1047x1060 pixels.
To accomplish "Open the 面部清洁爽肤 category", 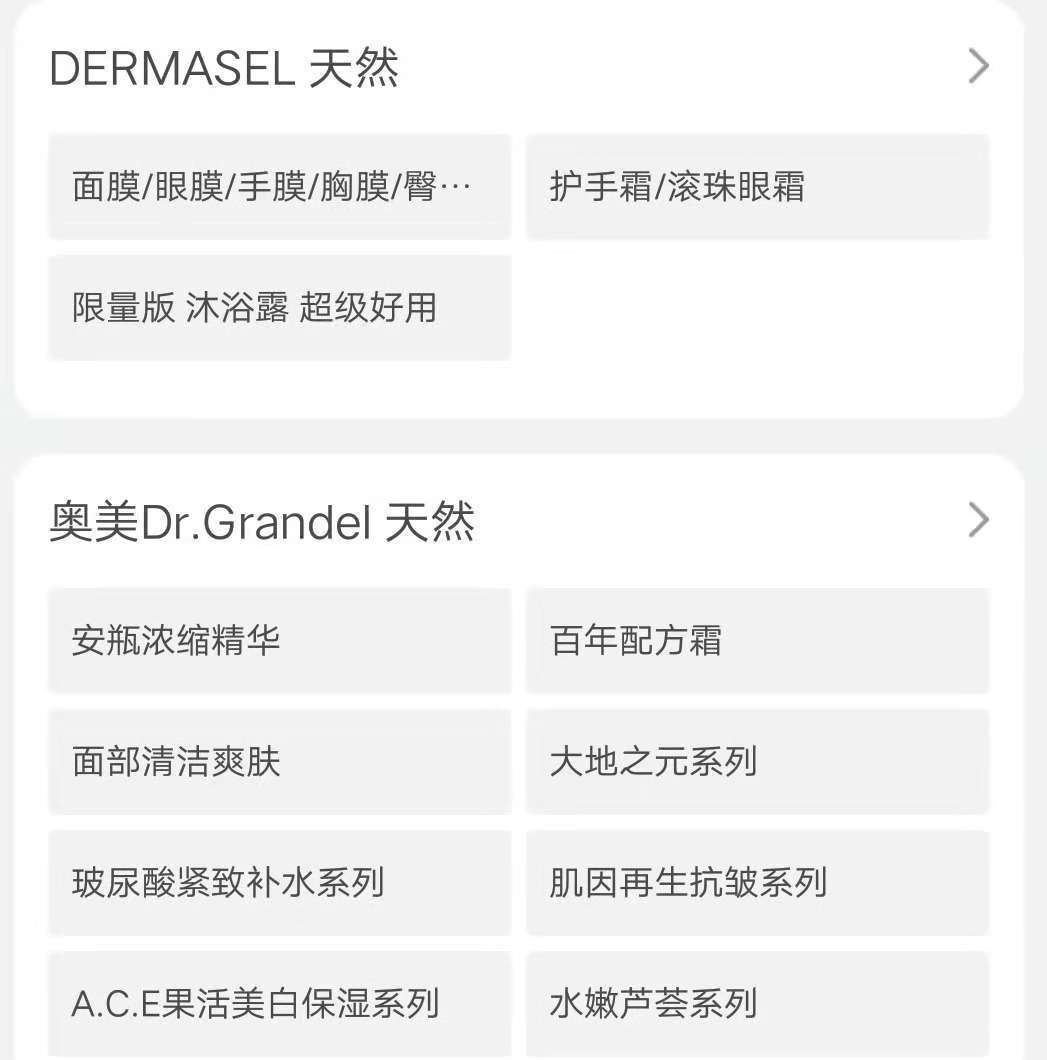I will 279,762.
